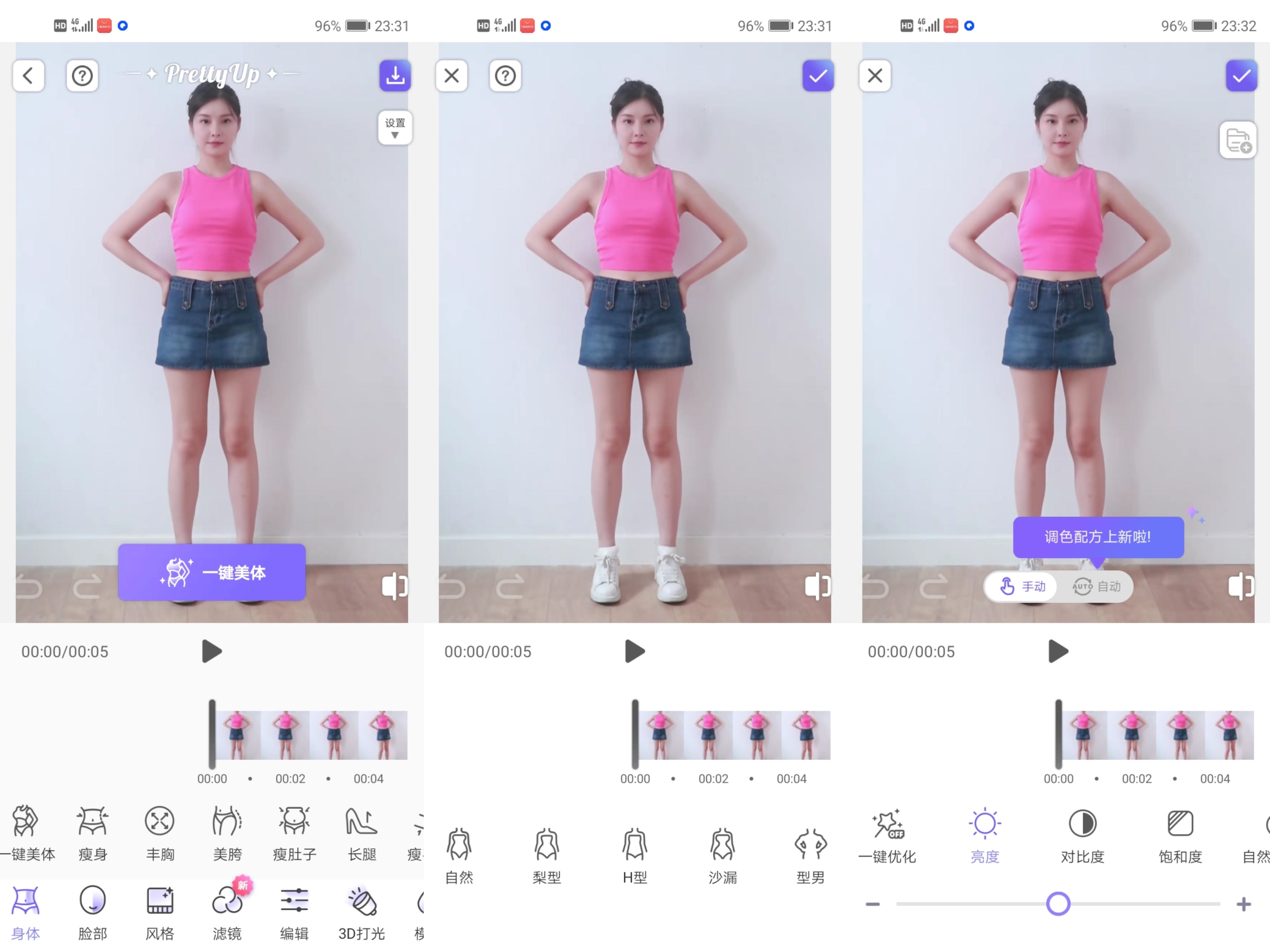1270x952 pixels.
Task: Select the 长腿 leg lengthening tool
Action: click(x=361, y=832)
